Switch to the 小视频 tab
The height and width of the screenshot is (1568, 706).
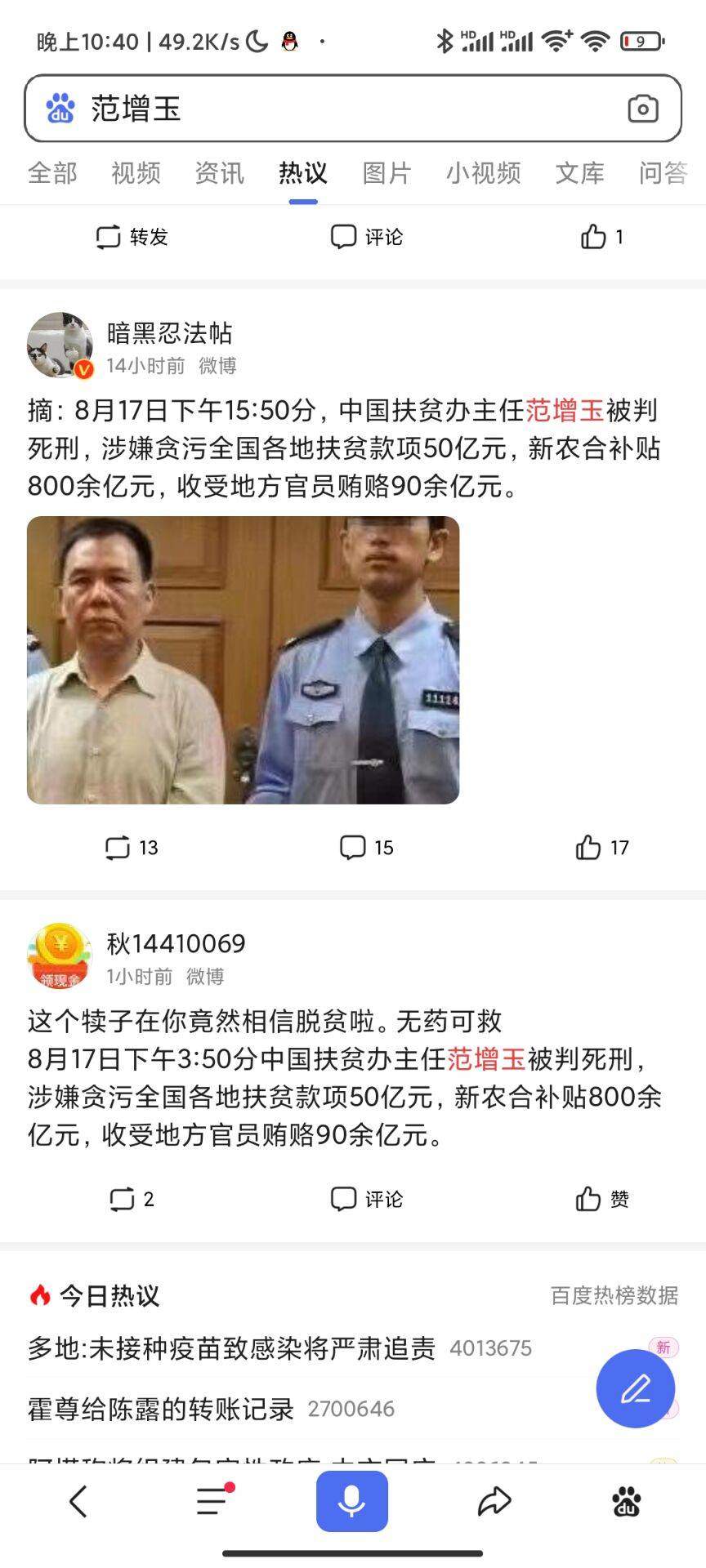(483, 173)
